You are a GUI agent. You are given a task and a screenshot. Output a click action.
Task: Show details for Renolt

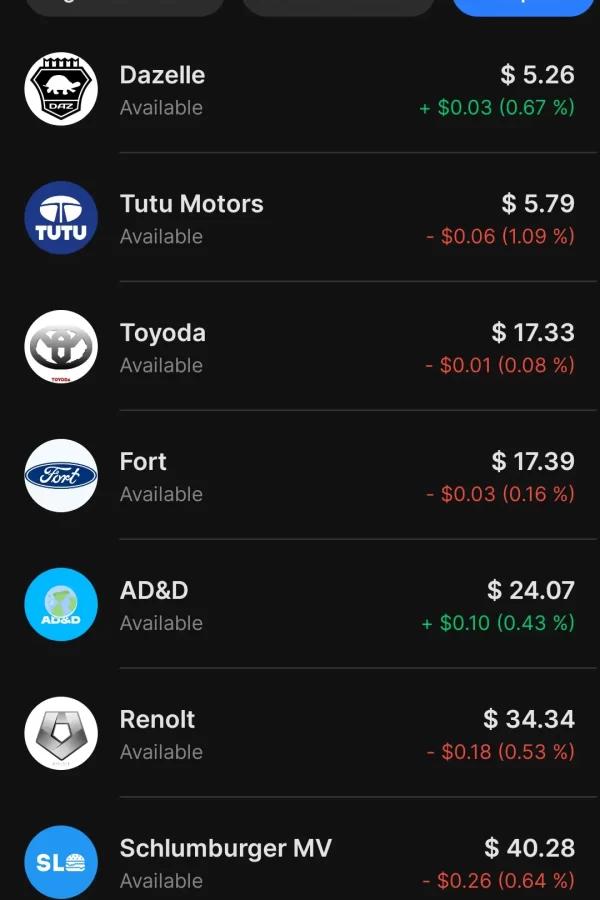(300, 734)
